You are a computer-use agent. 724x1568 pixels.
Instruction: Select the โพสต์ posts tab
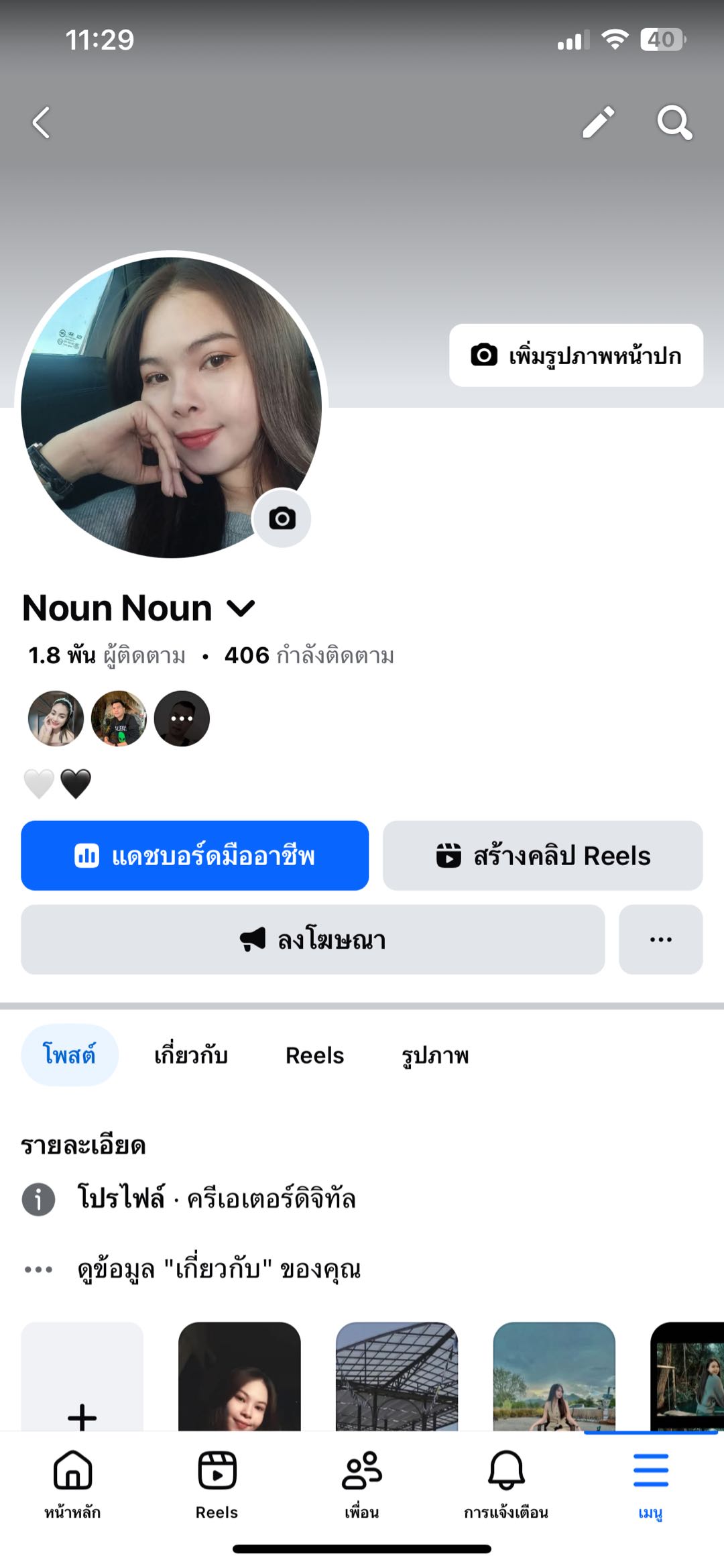(70, 1055)
